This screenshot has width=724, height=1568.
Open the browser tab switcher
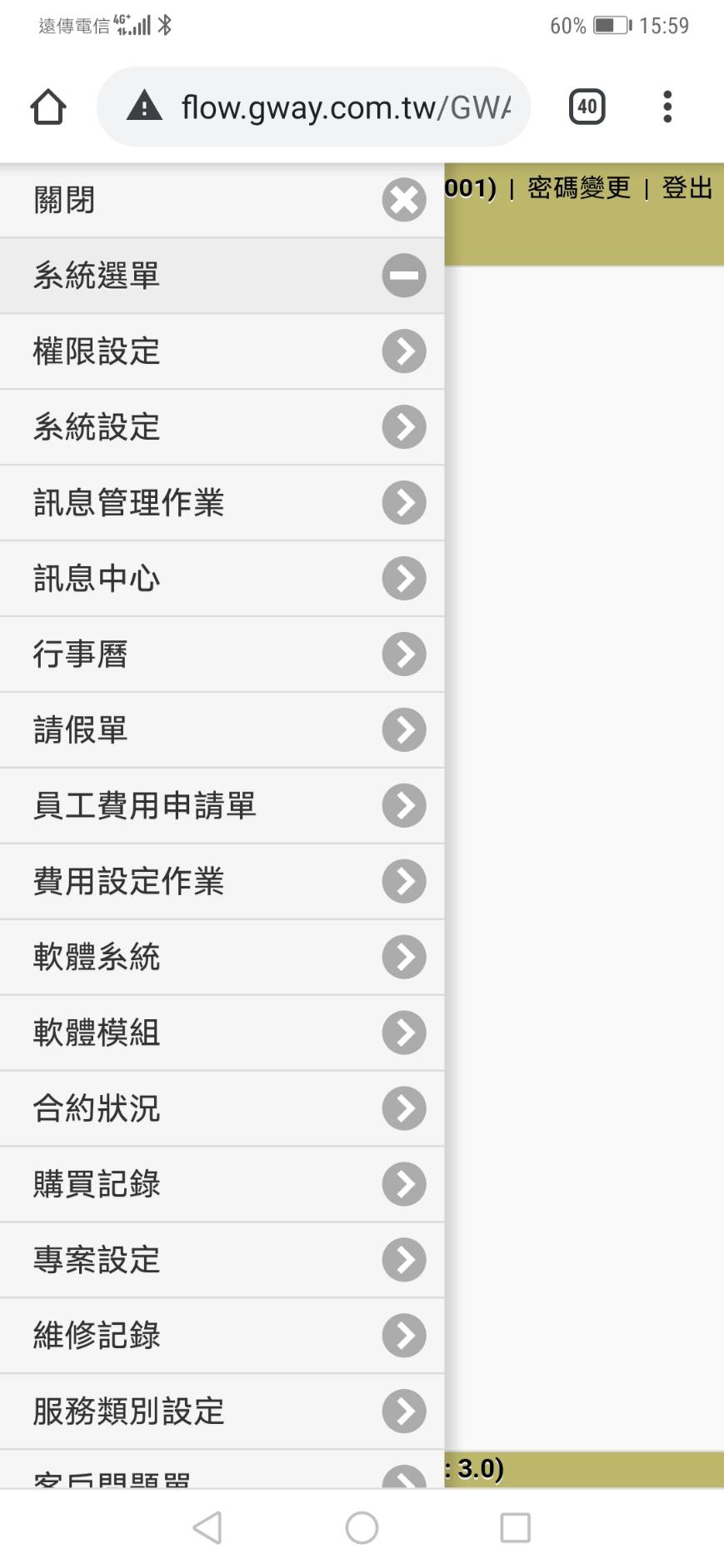(587, 107)
